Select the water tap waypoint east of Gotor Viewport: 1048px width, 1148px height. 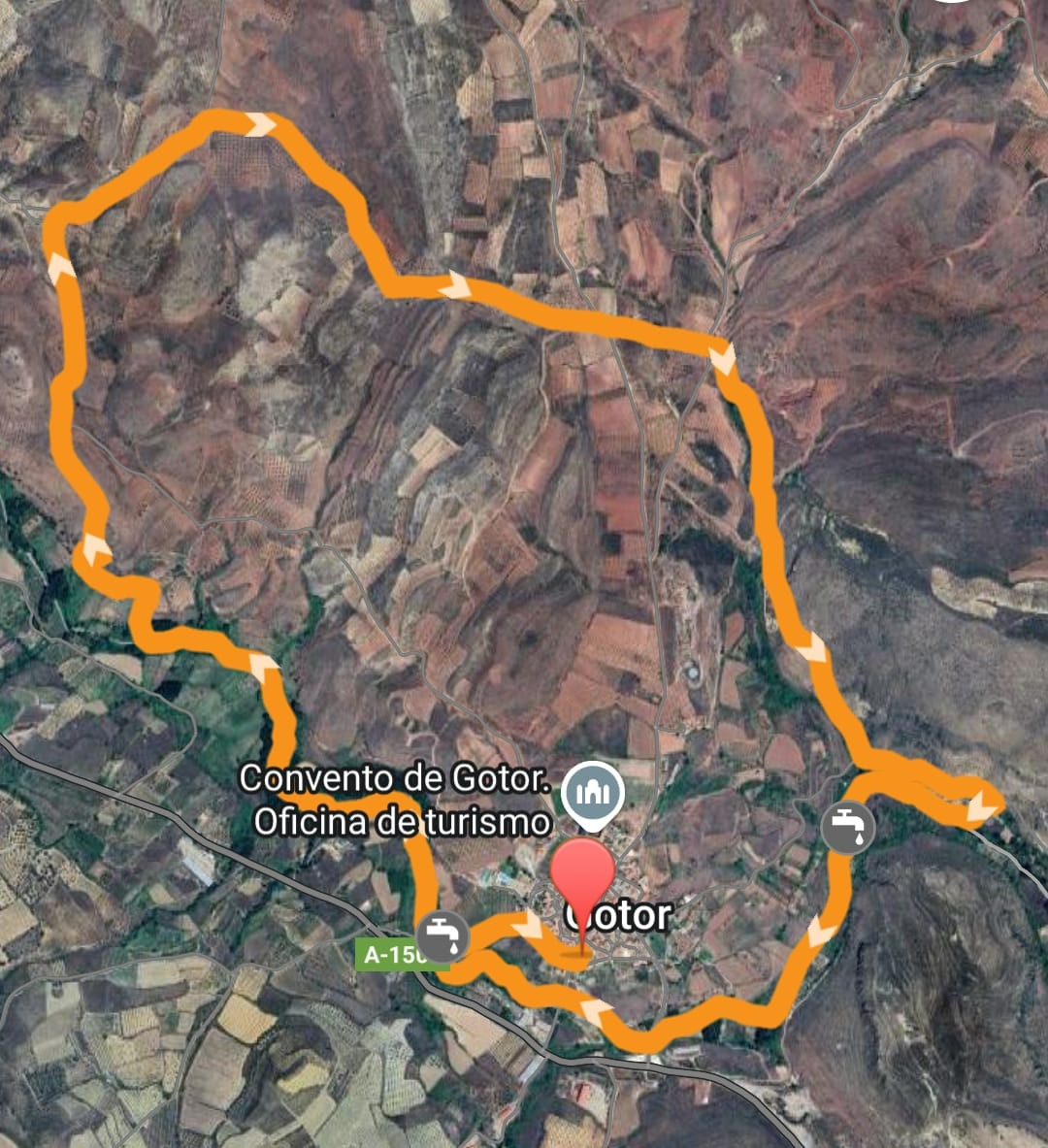(849, 827)
